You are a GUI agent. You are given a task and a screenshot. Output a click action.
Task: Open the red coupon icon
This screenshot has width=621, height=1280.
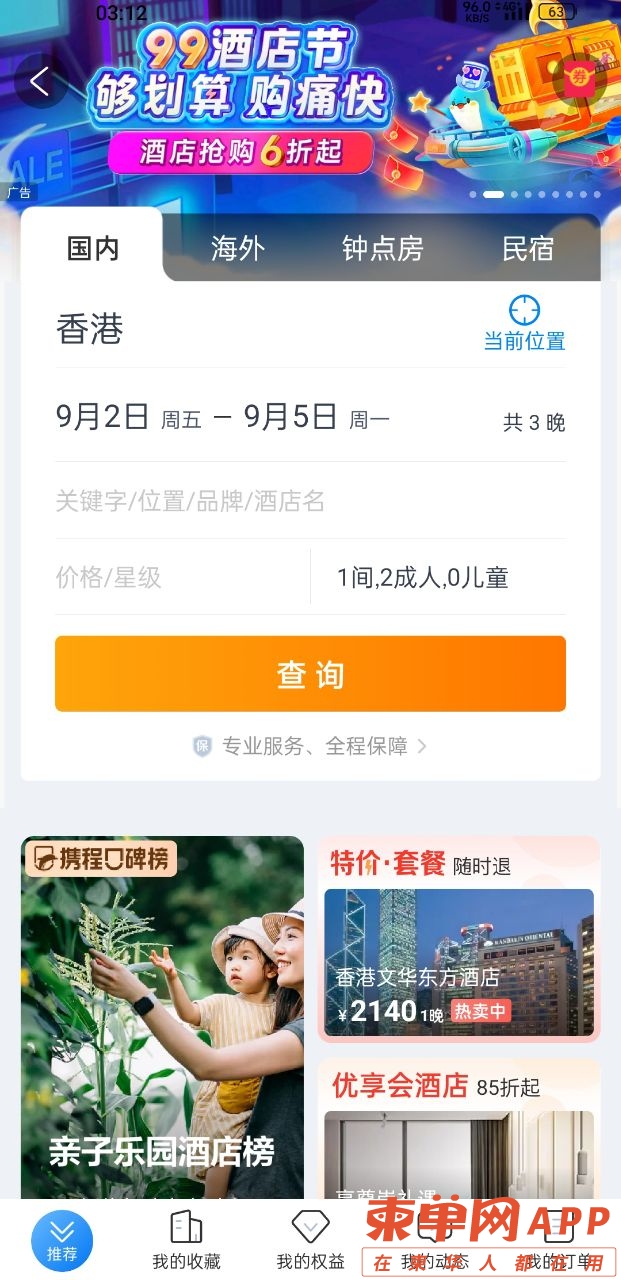point(579,78)
